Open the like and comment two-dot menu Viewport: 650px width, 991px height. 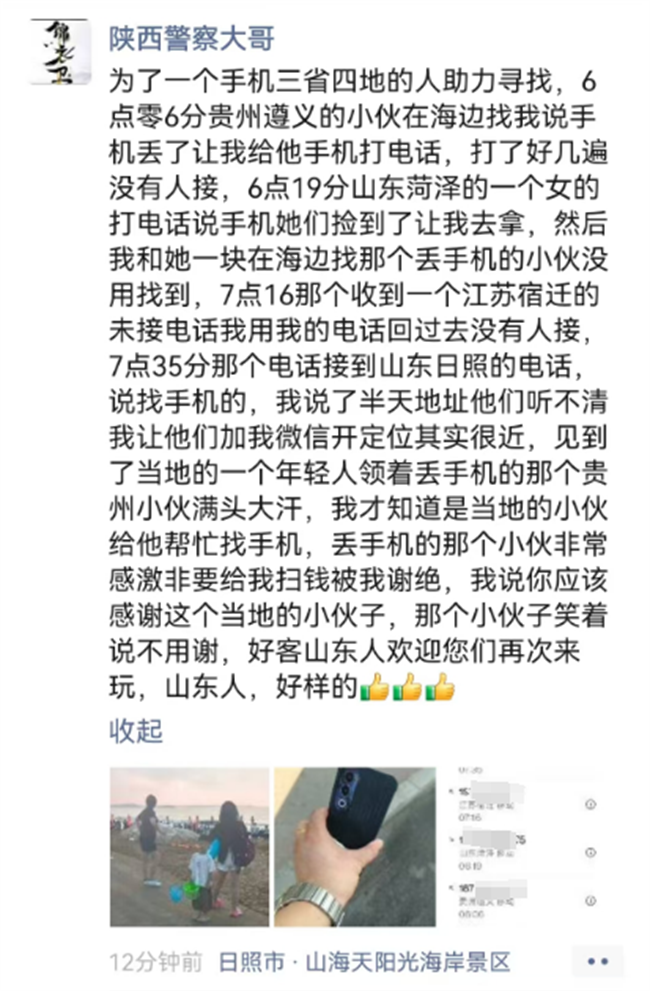597,961
